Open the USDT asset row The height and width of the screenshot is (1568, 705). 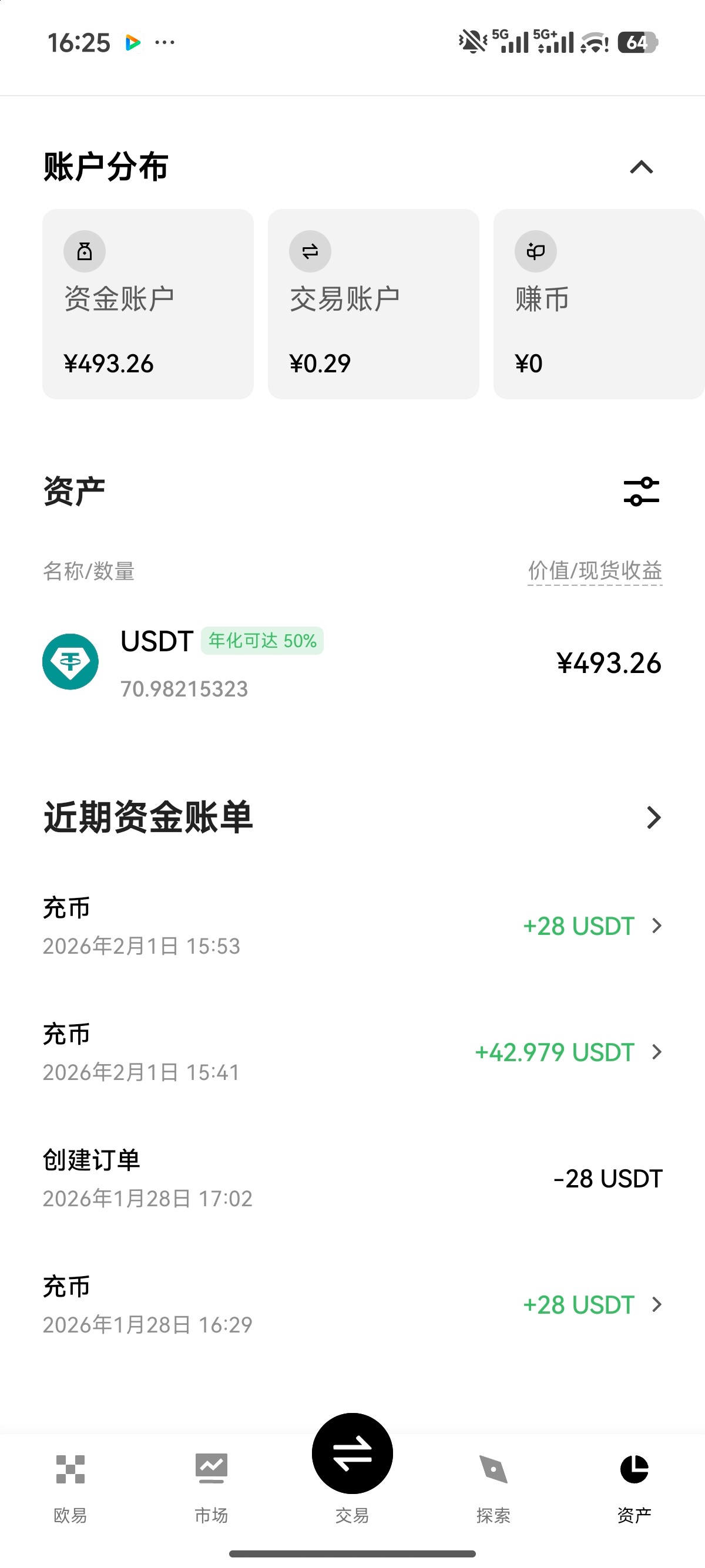(352, 662)
